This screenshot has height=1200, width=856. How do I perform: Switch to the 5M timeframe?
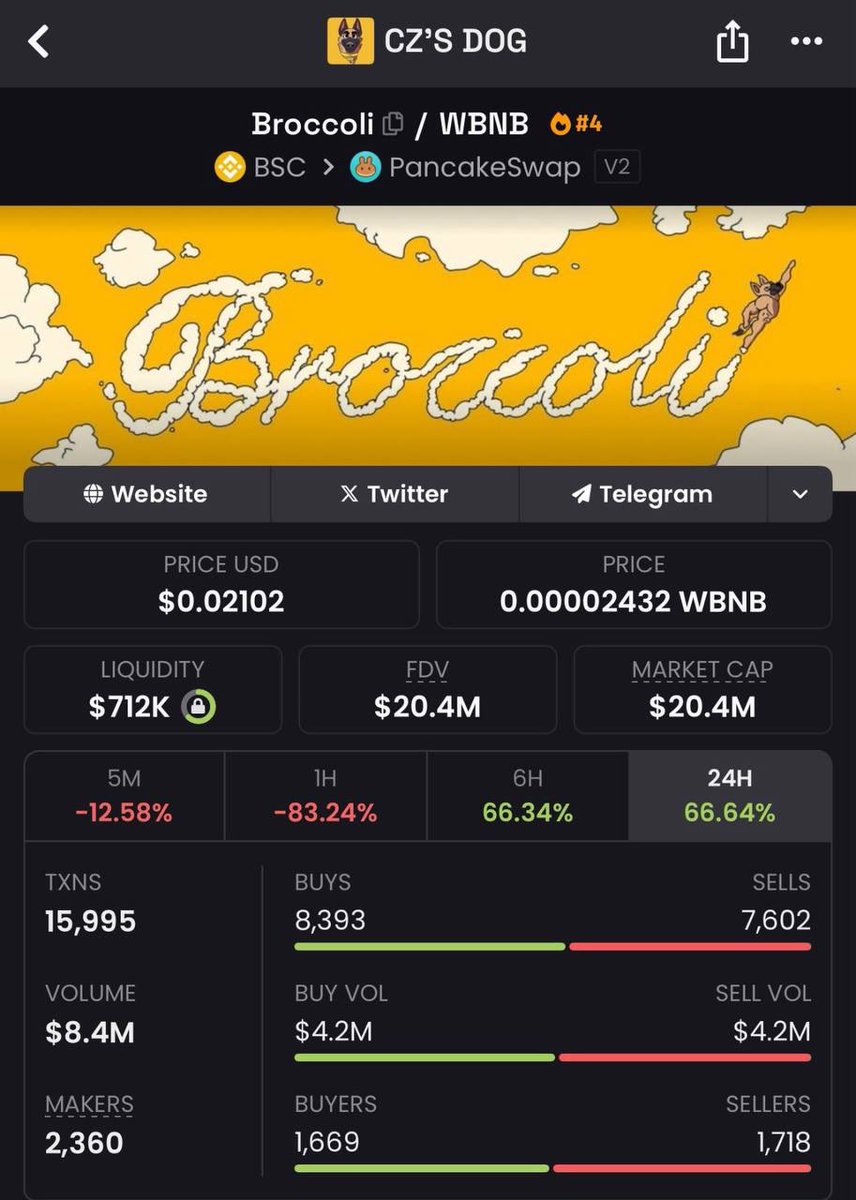pyautogui.click(x=124, y=797)
